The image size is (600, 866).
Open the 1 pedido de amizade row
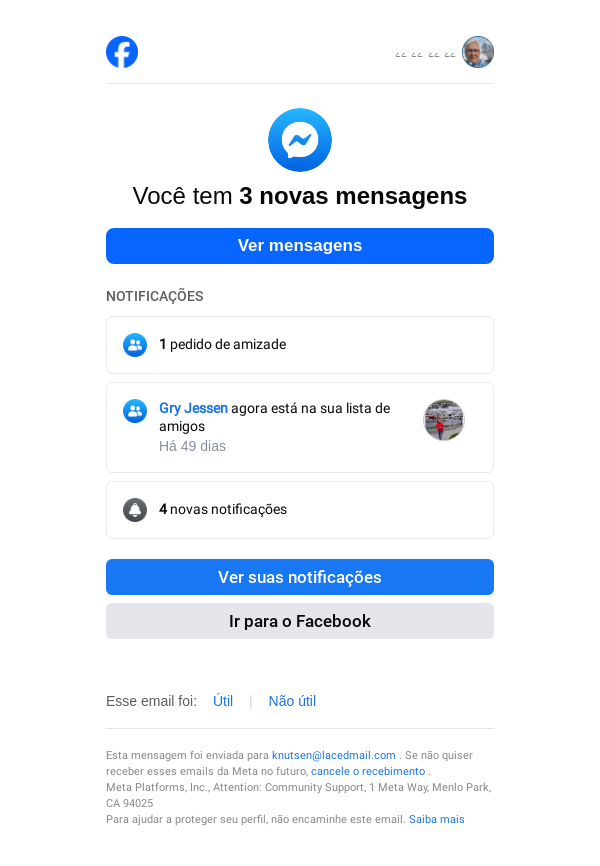point(300,345)
